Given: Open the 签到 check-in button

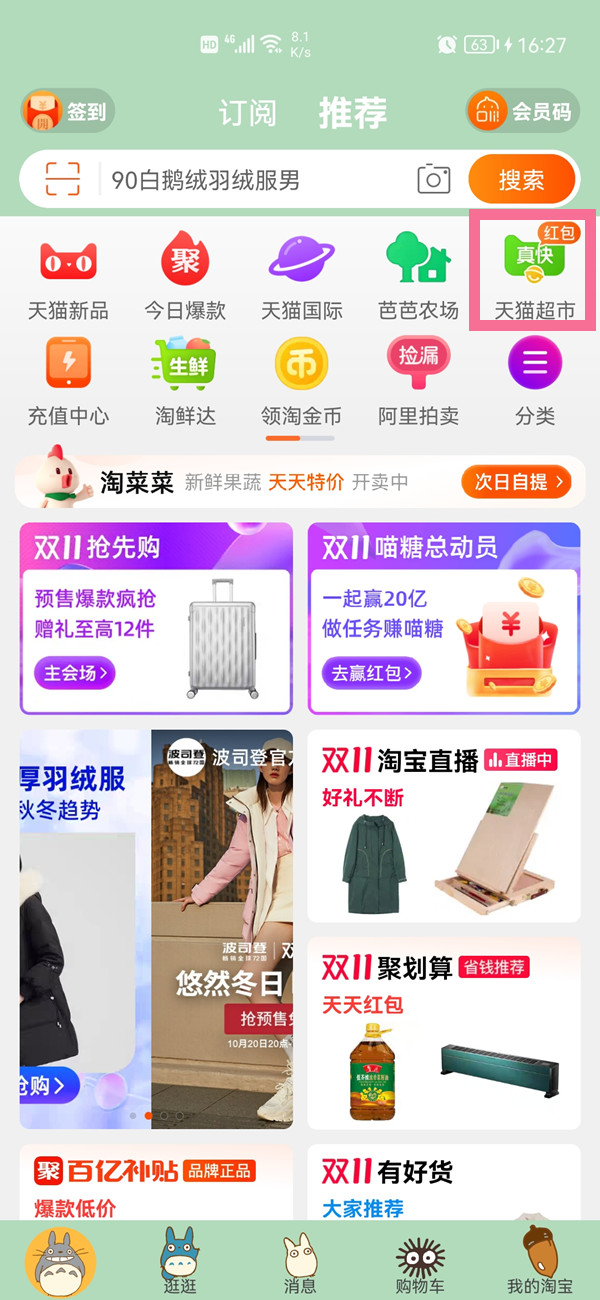Looking at the screenshot, I should point(68,111).
